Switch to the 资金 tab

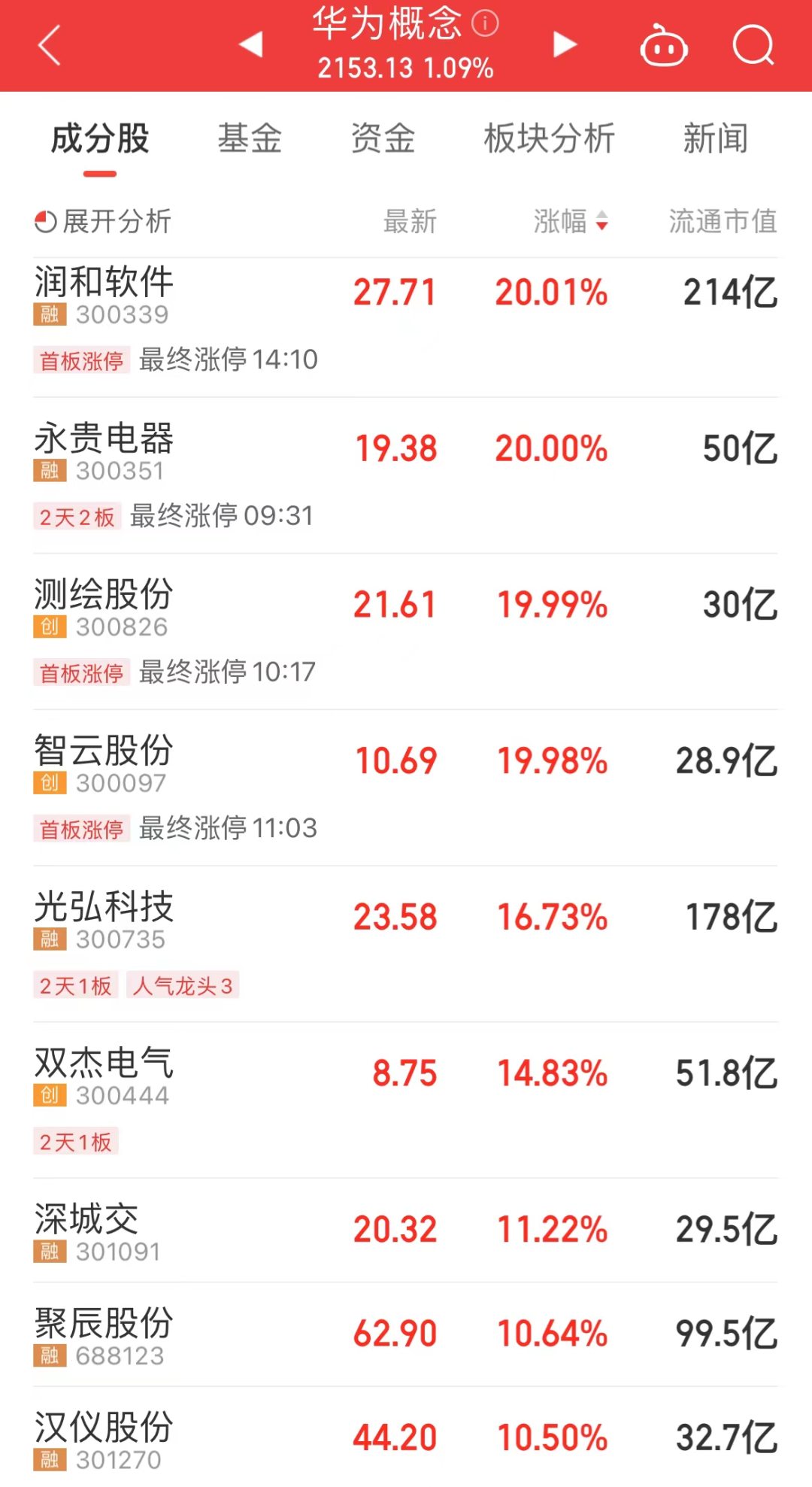[x=383, y=139]
